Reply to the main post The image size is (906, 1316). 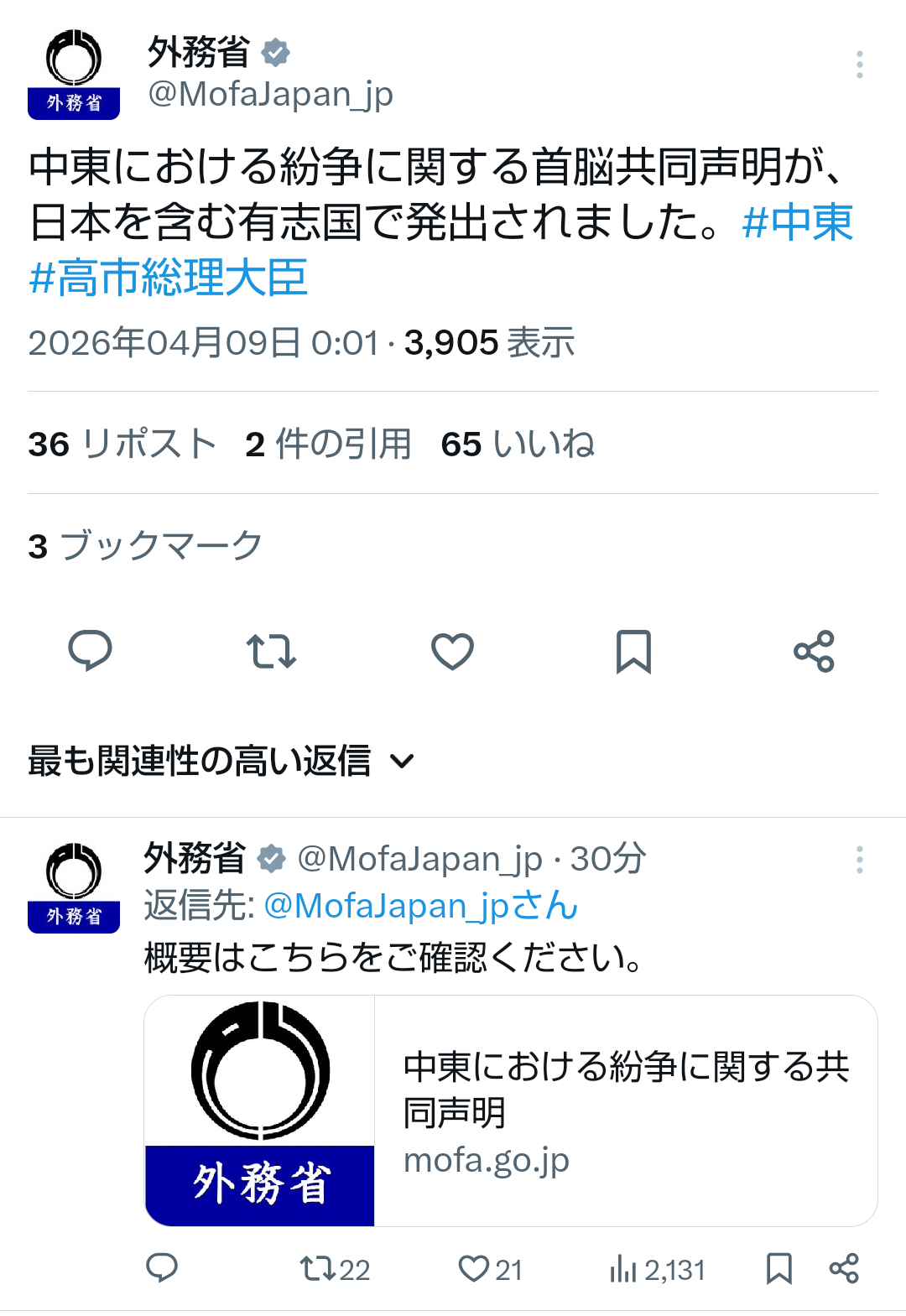90,651
